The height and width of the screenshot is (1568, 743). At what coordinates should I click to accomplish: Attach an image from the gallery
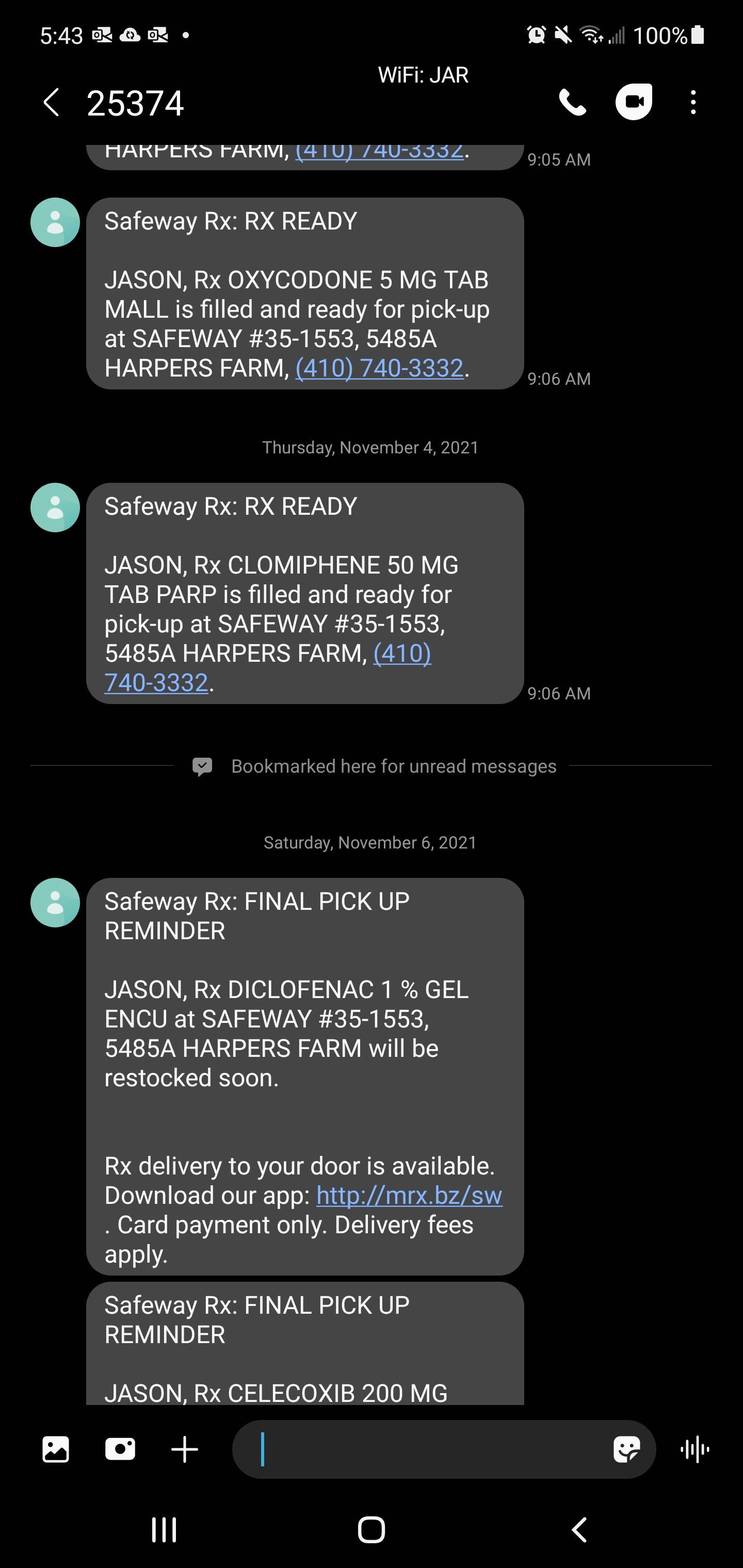(55, 1449)
